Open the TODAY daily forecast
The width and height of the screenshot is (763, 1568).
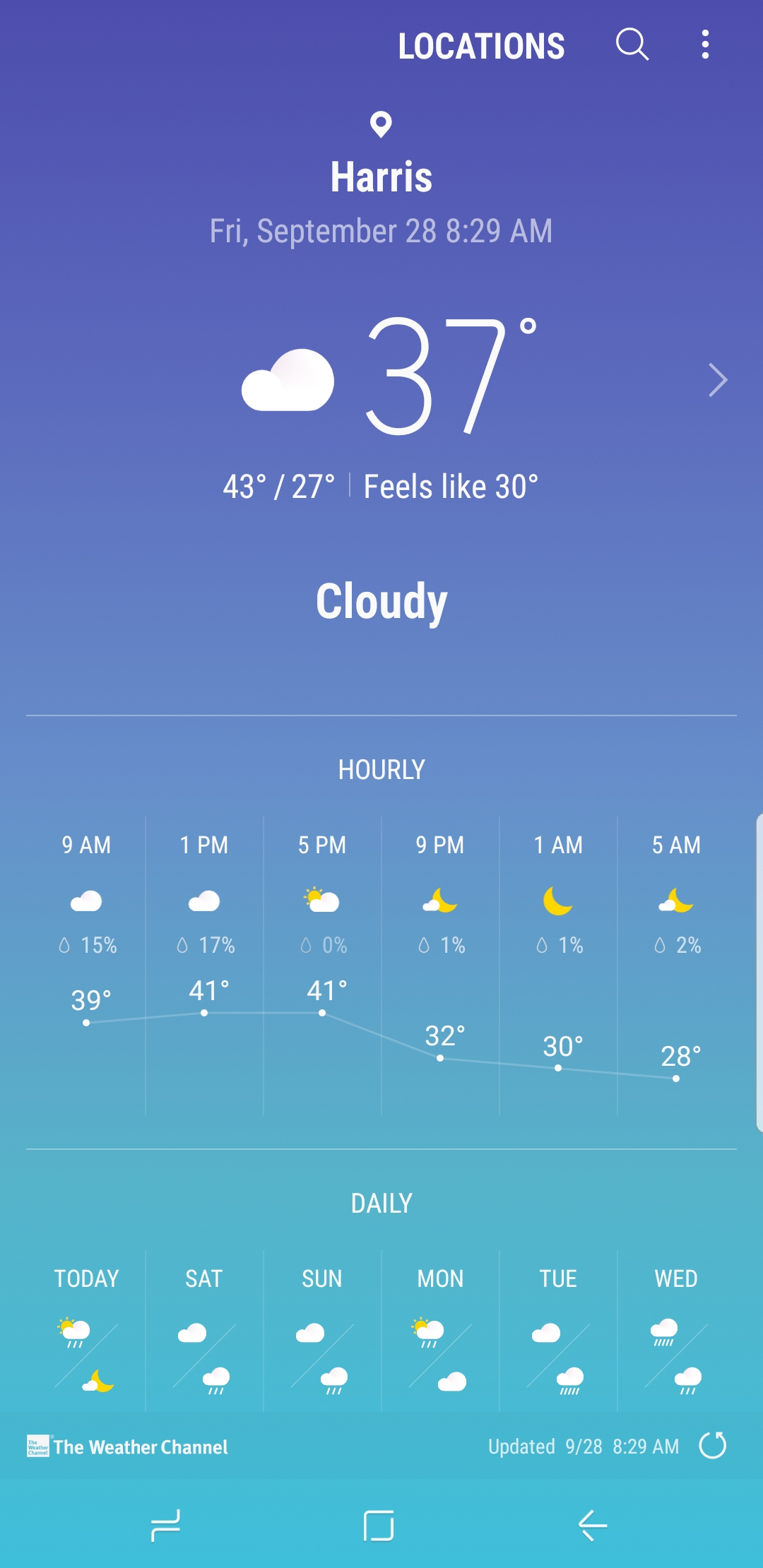(86, 1331)
